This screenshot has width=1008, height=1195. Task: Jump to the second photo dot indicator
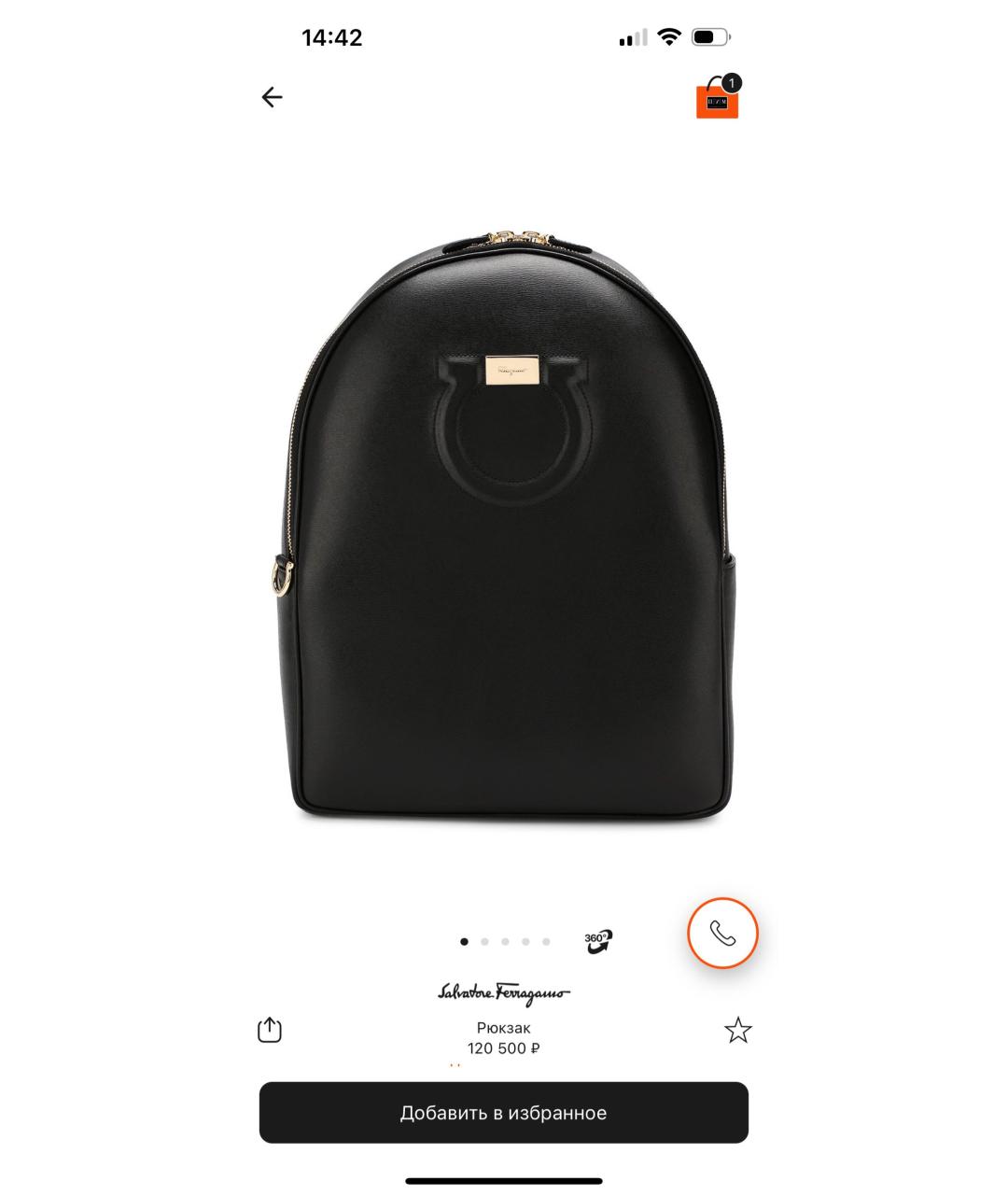coord(484,942)
